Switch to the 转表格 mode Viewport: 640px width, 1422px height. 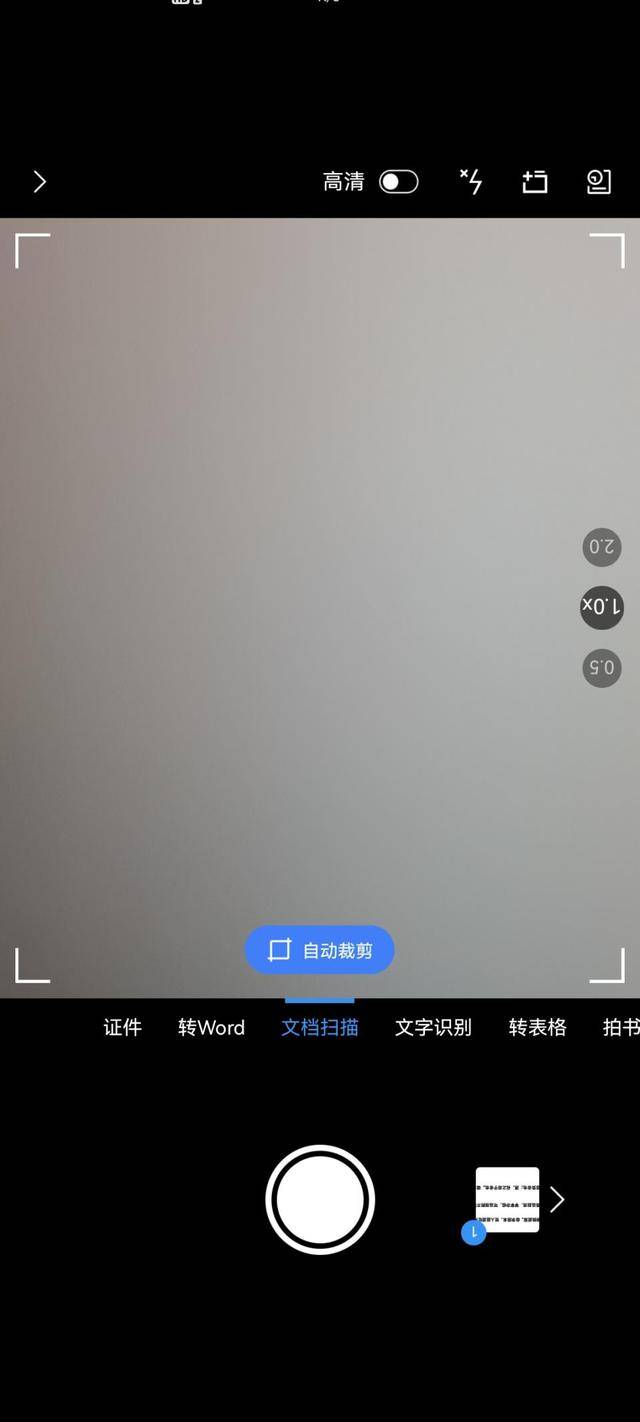tap(538, 1027)
